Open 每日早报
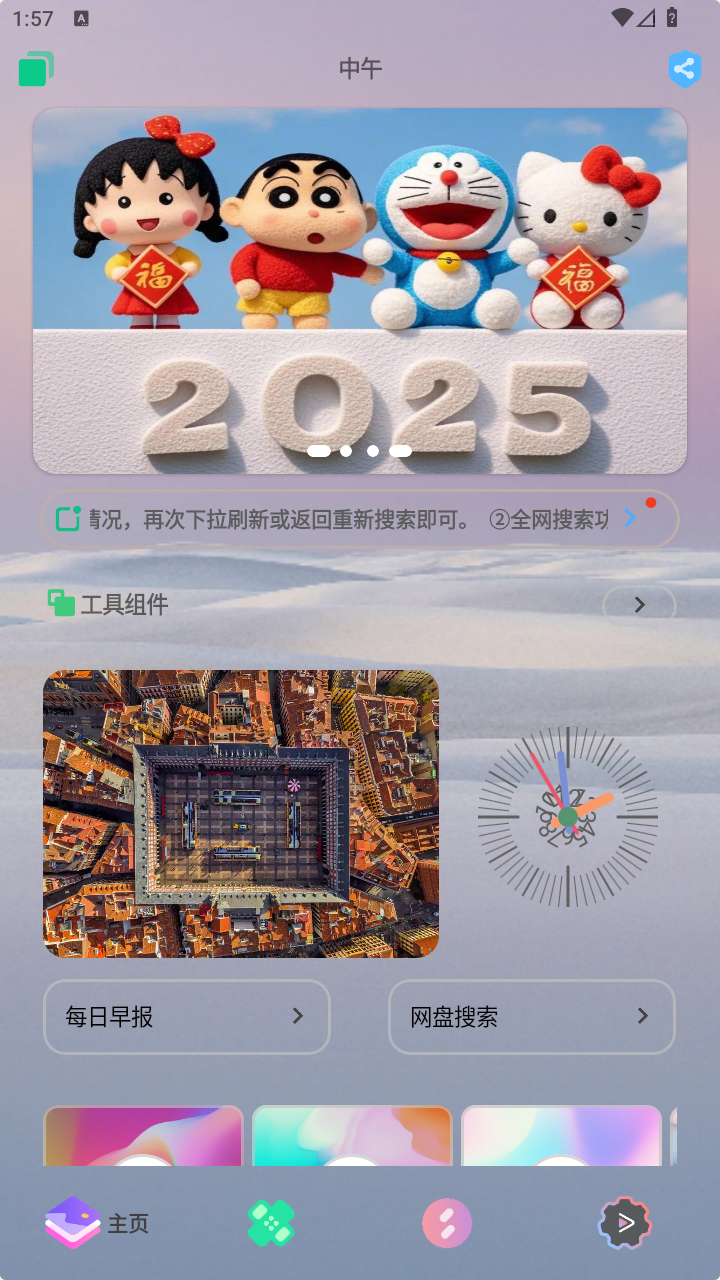 click(x=187, y=1016)
